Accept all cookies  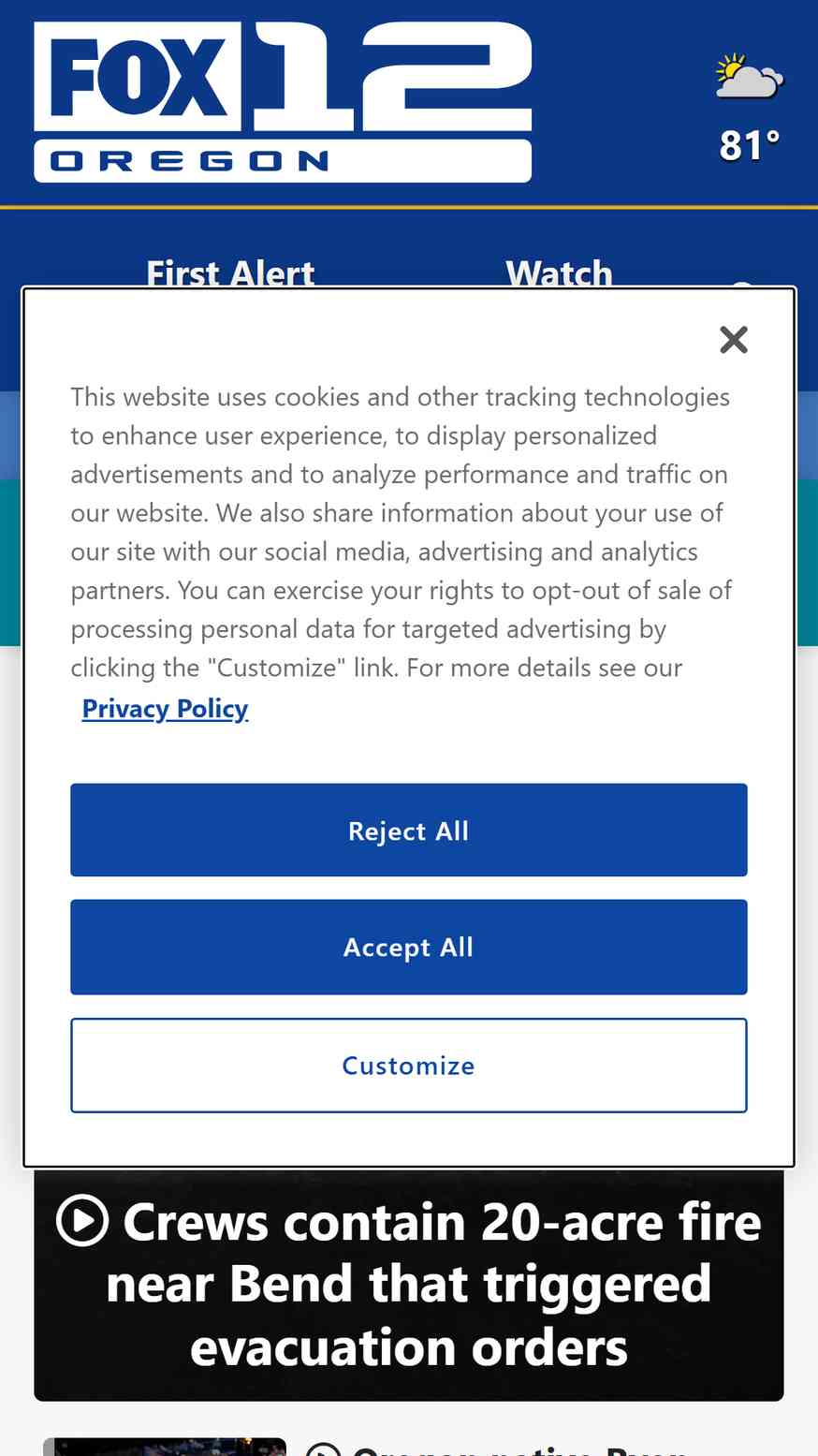[x=409, y=948]
